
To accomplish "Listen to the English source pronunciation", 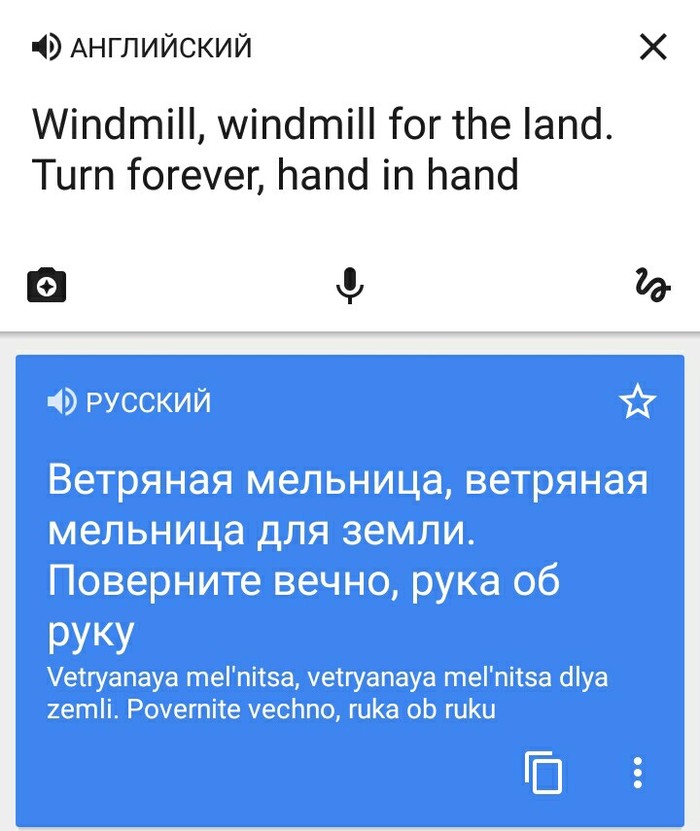I will pos(47,47).
